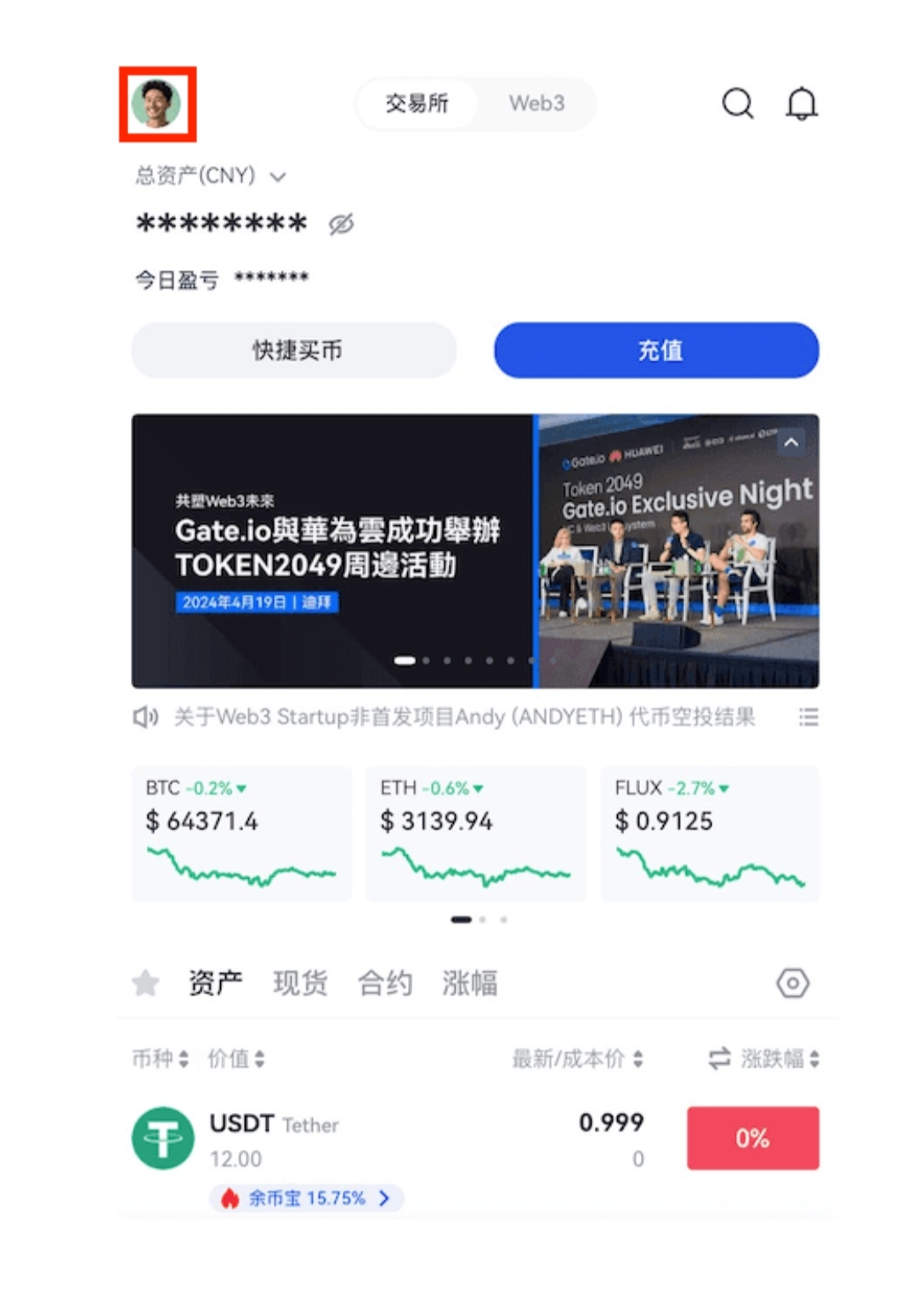
Task: Tap the blue 充值 button
Action: pyautogui.click(x=656, y=350)
